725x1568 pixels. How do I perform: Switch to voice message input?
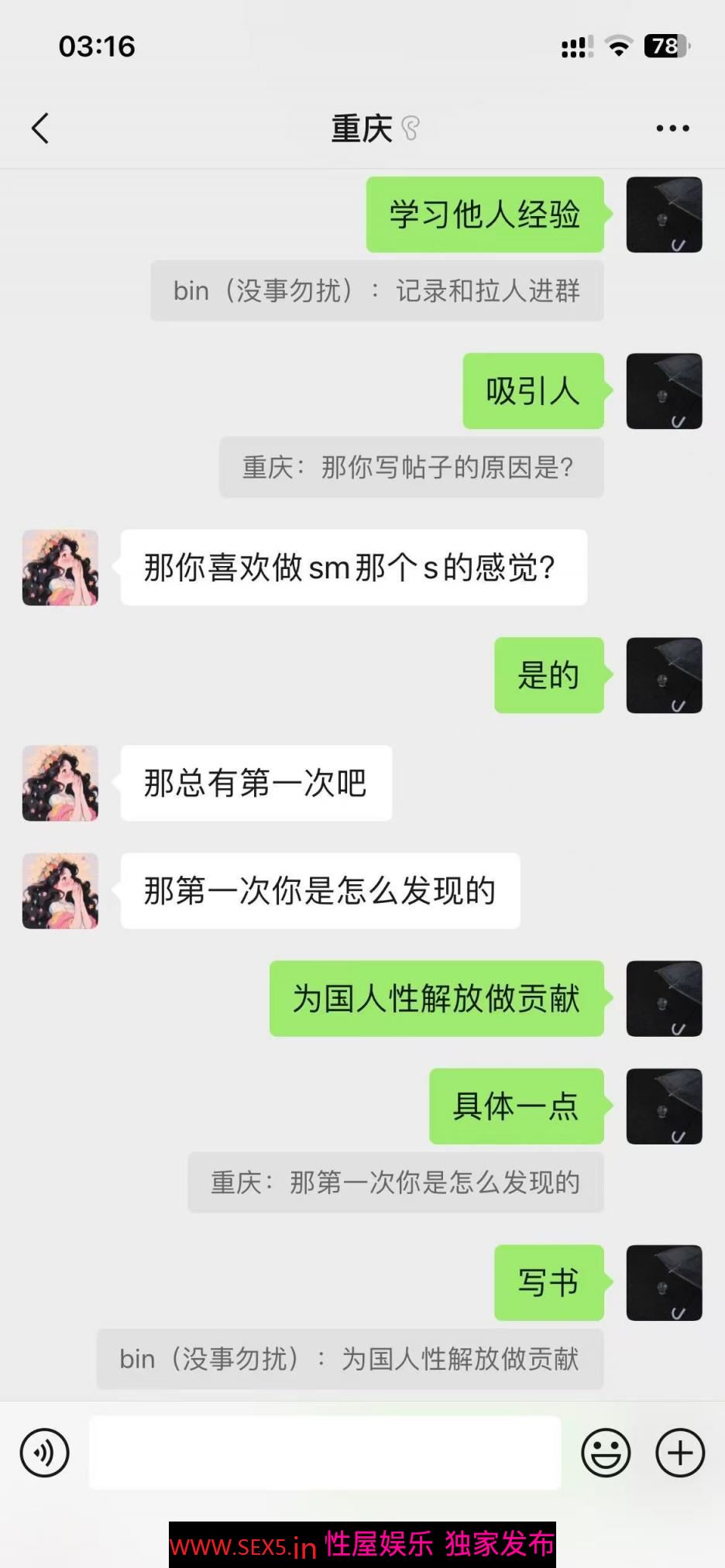(x=45, y=1453)
